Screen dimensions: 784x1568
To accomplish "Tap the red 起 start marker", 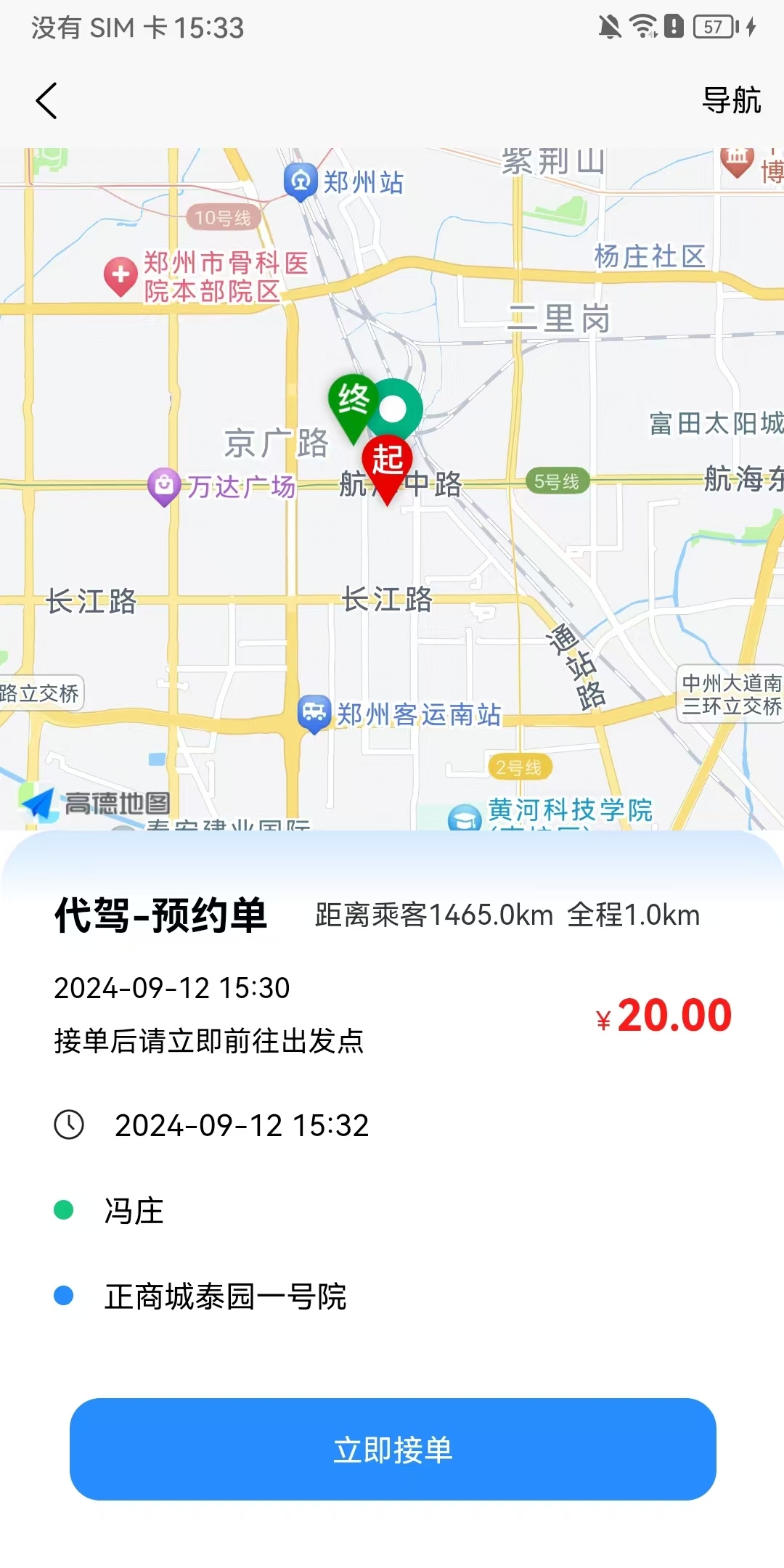I will pos(388,463).
